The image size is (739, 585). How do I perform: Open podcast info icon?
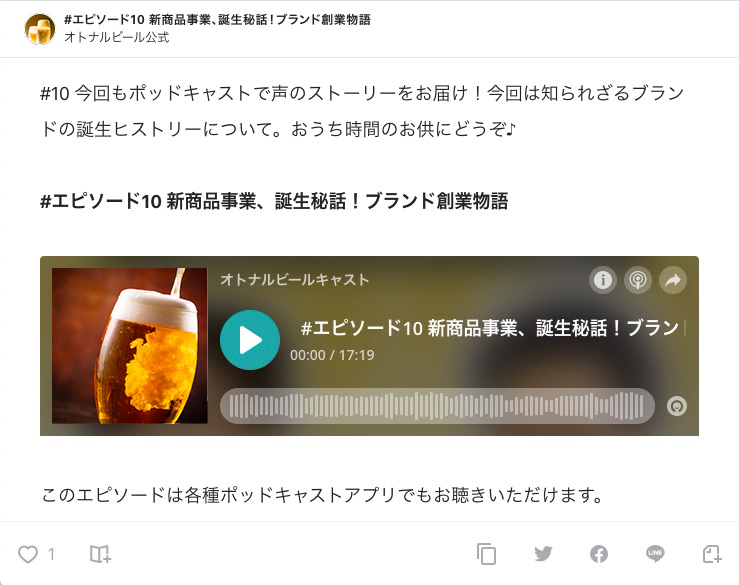click(x=602, y=280)
